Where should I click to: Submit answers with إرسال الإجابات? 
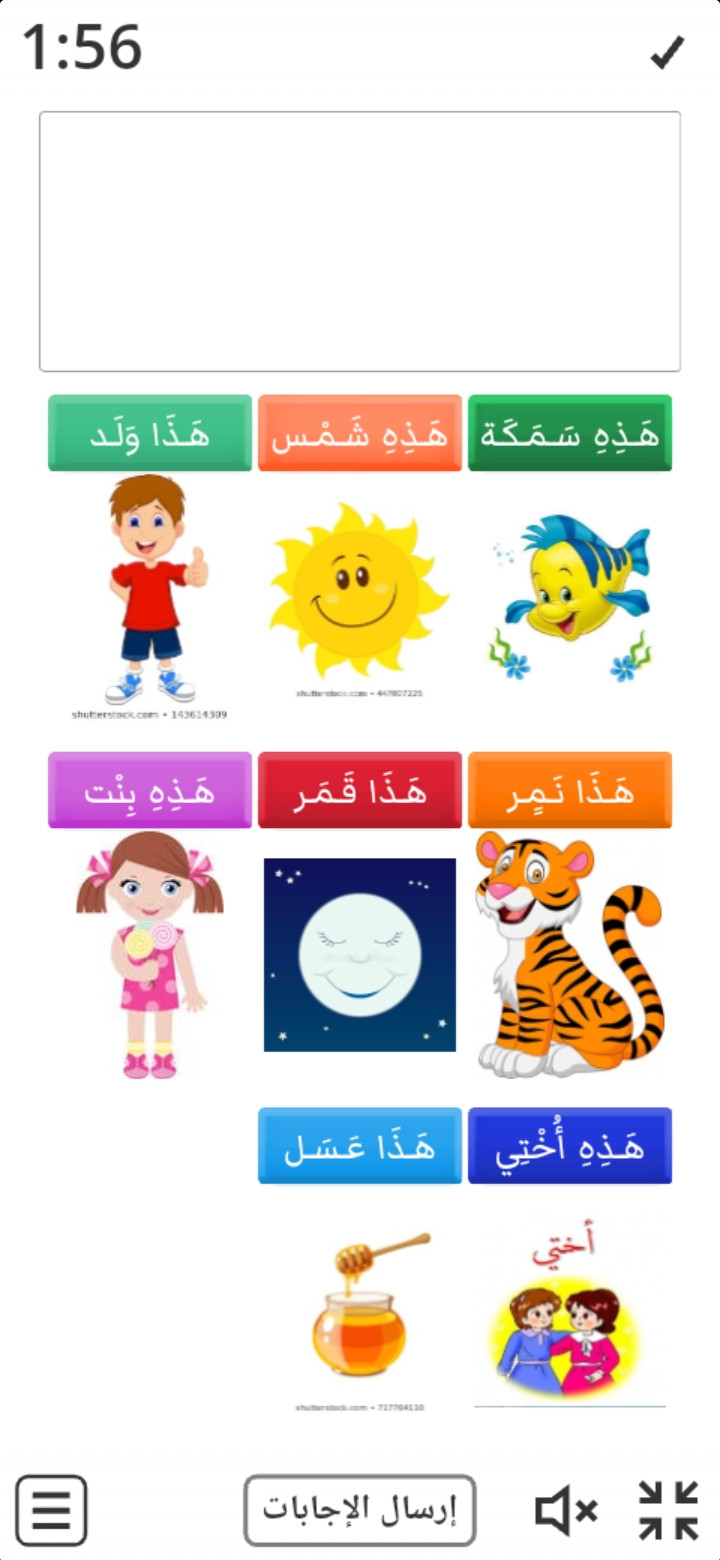360,1510
